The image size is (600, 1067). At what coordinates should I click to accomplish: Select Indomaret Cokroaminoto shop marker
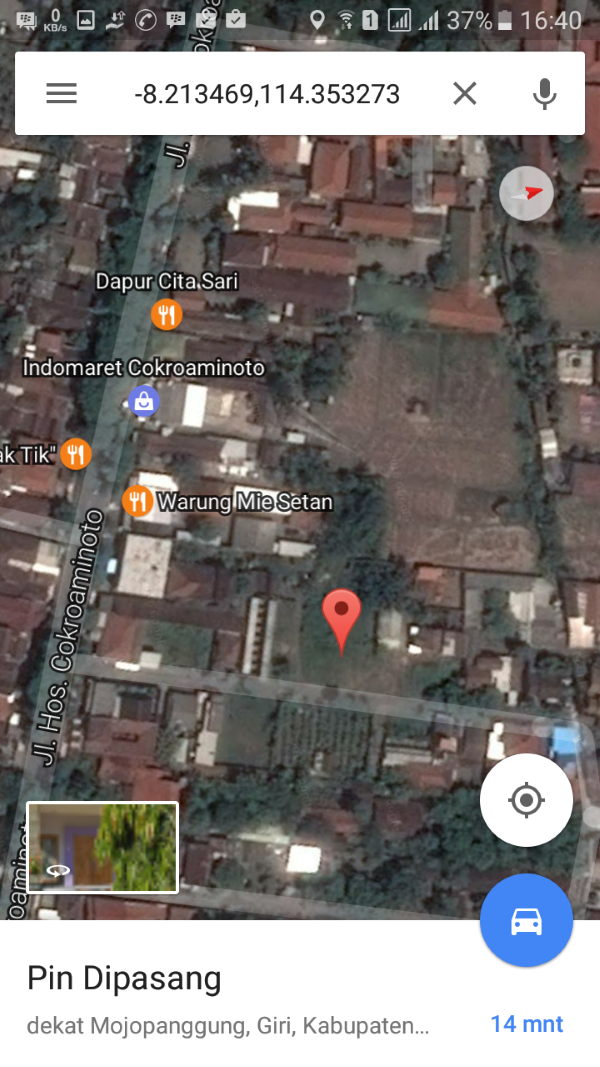pyautogui.click(x=144, y=401)
